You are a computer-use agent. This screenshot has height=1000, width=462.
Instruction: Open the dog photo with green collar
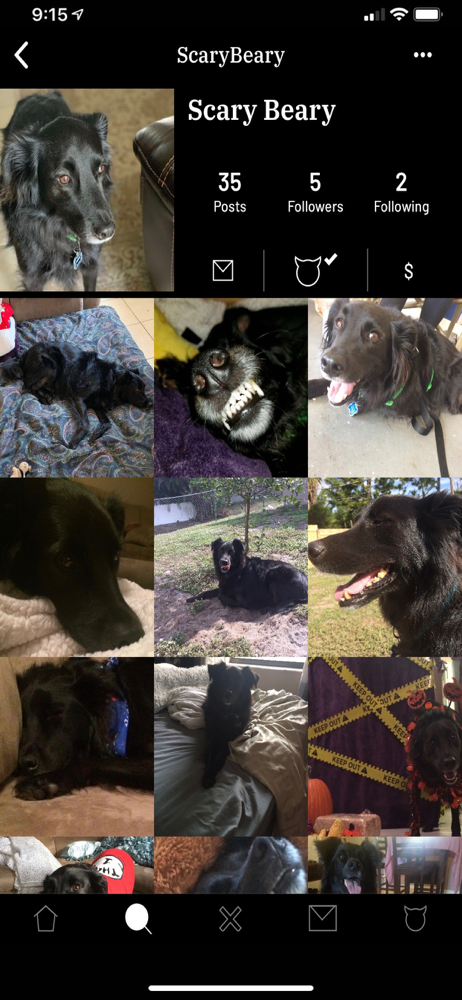[x=385, y=388]
